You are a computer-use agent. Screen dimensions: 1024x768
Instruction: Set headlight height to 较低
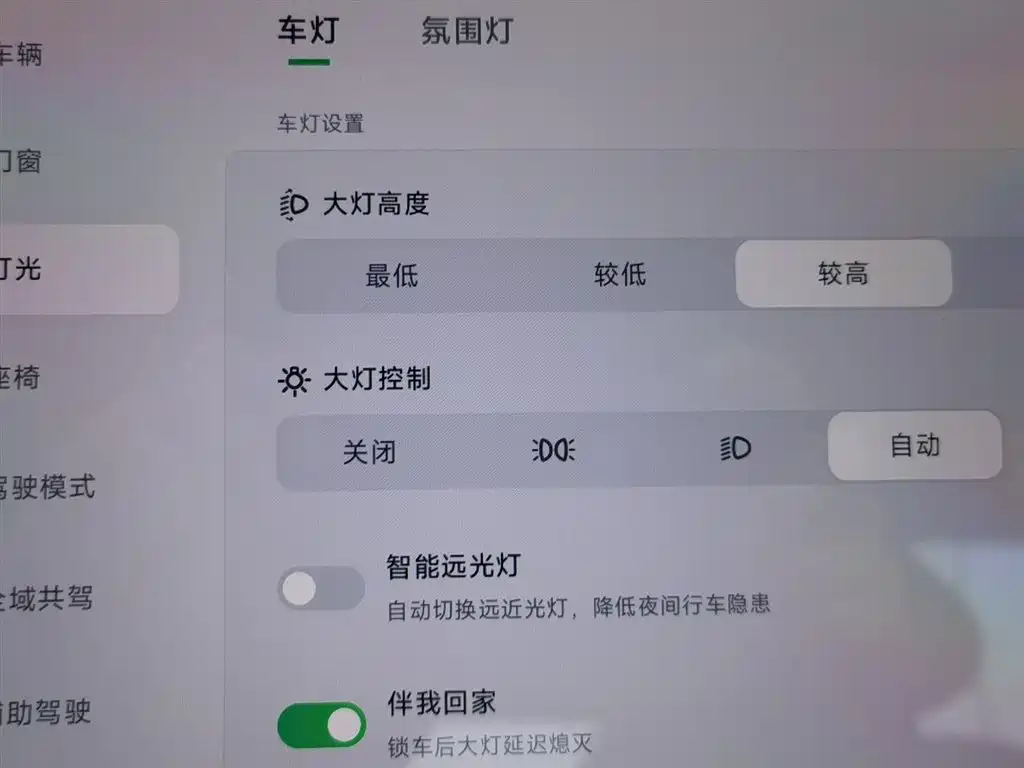click(x=620, y=274)
